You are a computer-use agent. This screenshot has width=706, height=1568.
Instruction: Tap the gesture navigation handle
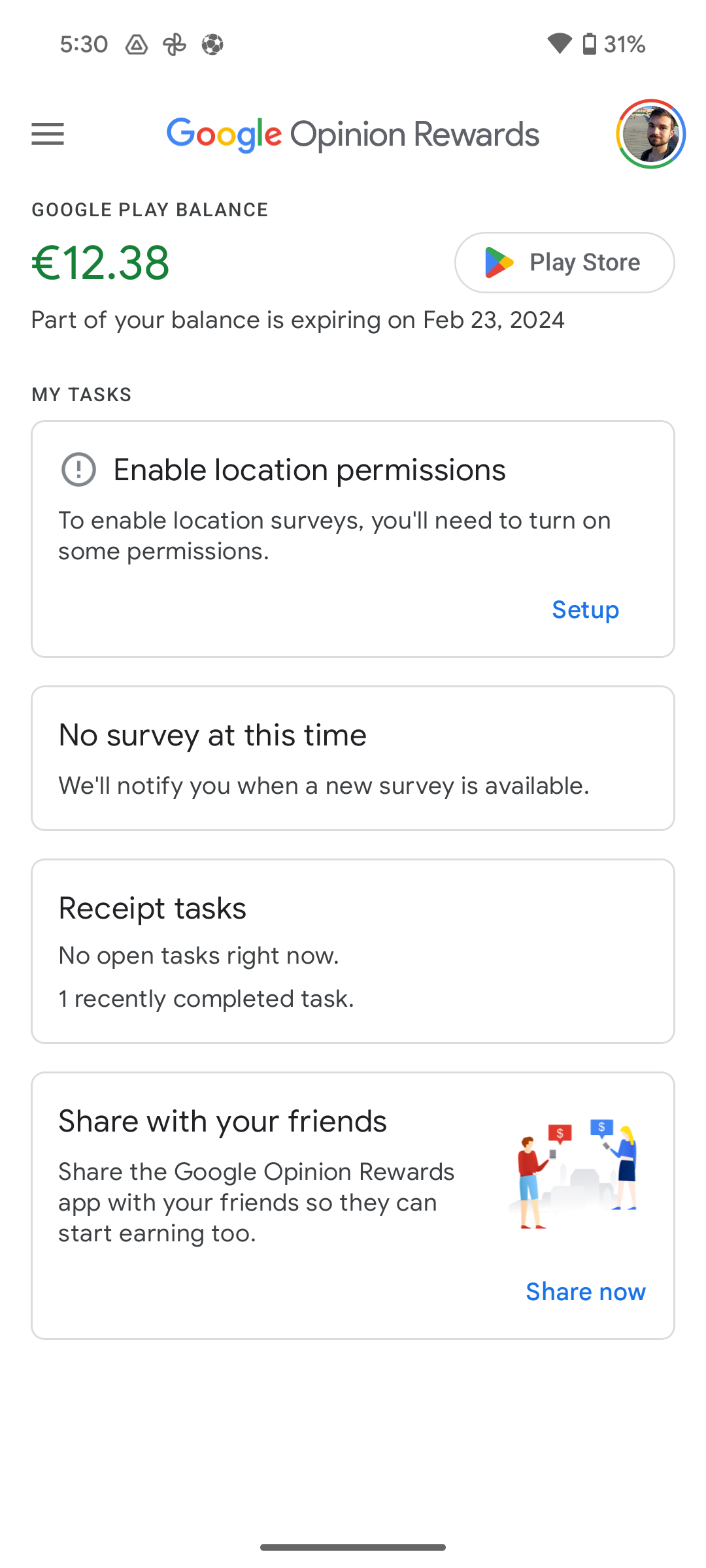pos(353,1546)
